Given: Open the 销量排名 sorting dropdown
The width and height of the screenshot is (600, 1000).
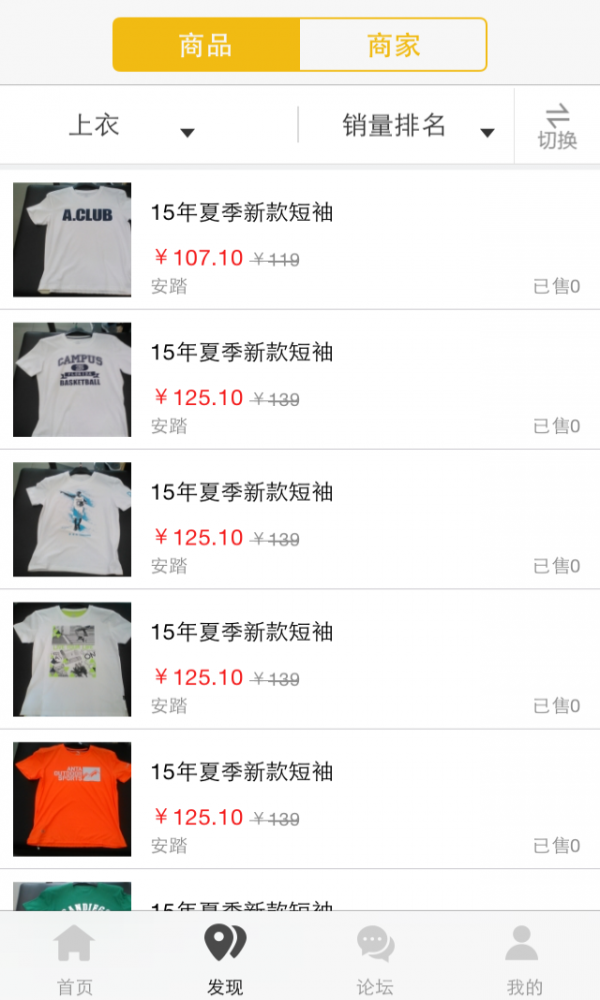Looking at the screenshot, I should pyautogui.click(x=417, y=126).
